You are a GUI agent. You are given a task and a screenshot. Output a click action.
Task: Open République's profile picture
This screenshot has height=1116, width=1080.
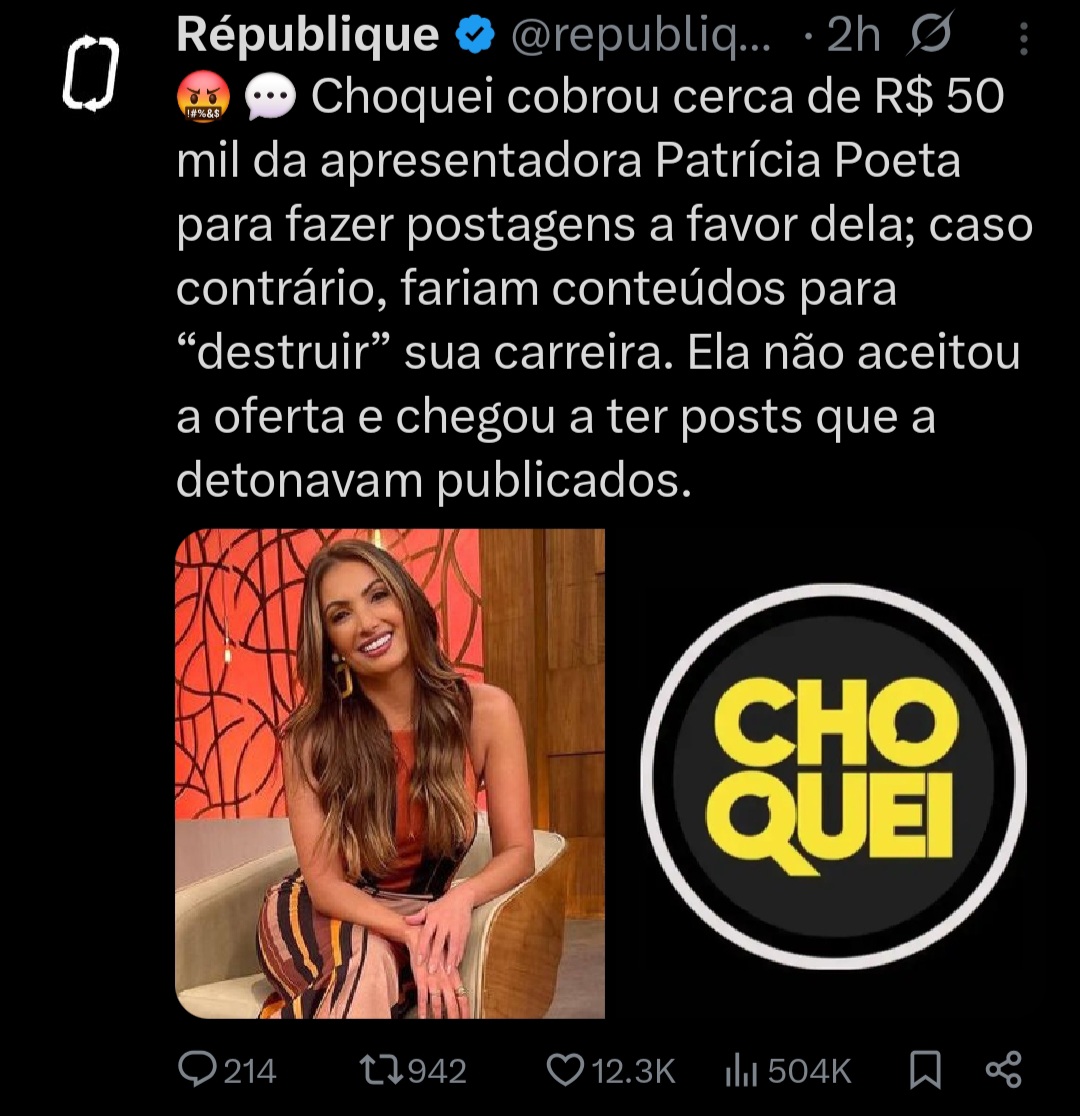[91, 74]
